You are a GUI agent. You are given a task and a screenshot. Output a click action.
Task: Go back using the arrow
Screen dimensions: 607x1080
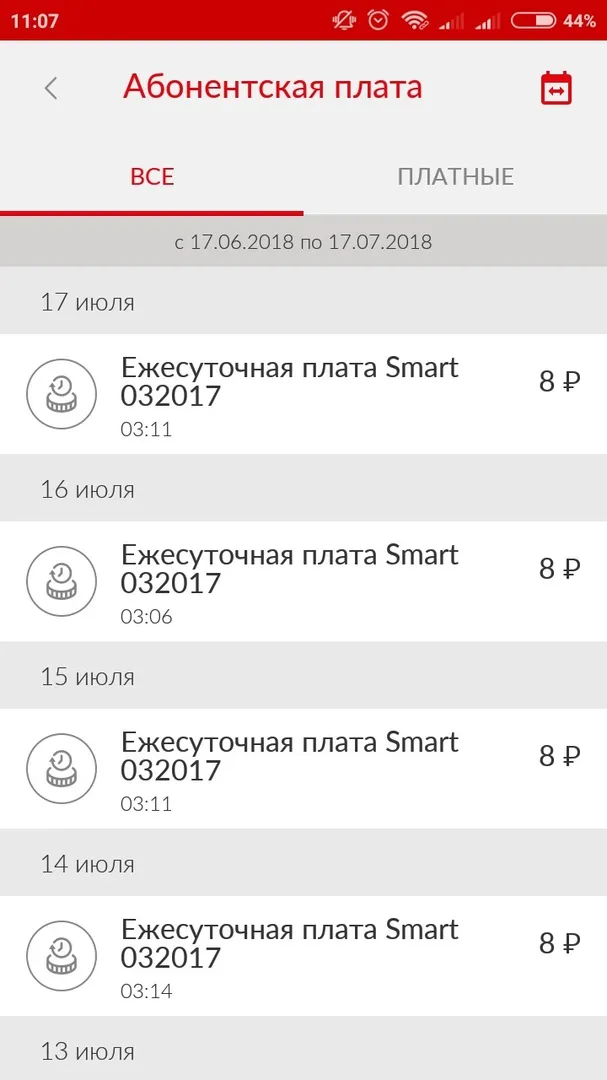(x=51, y=88)
